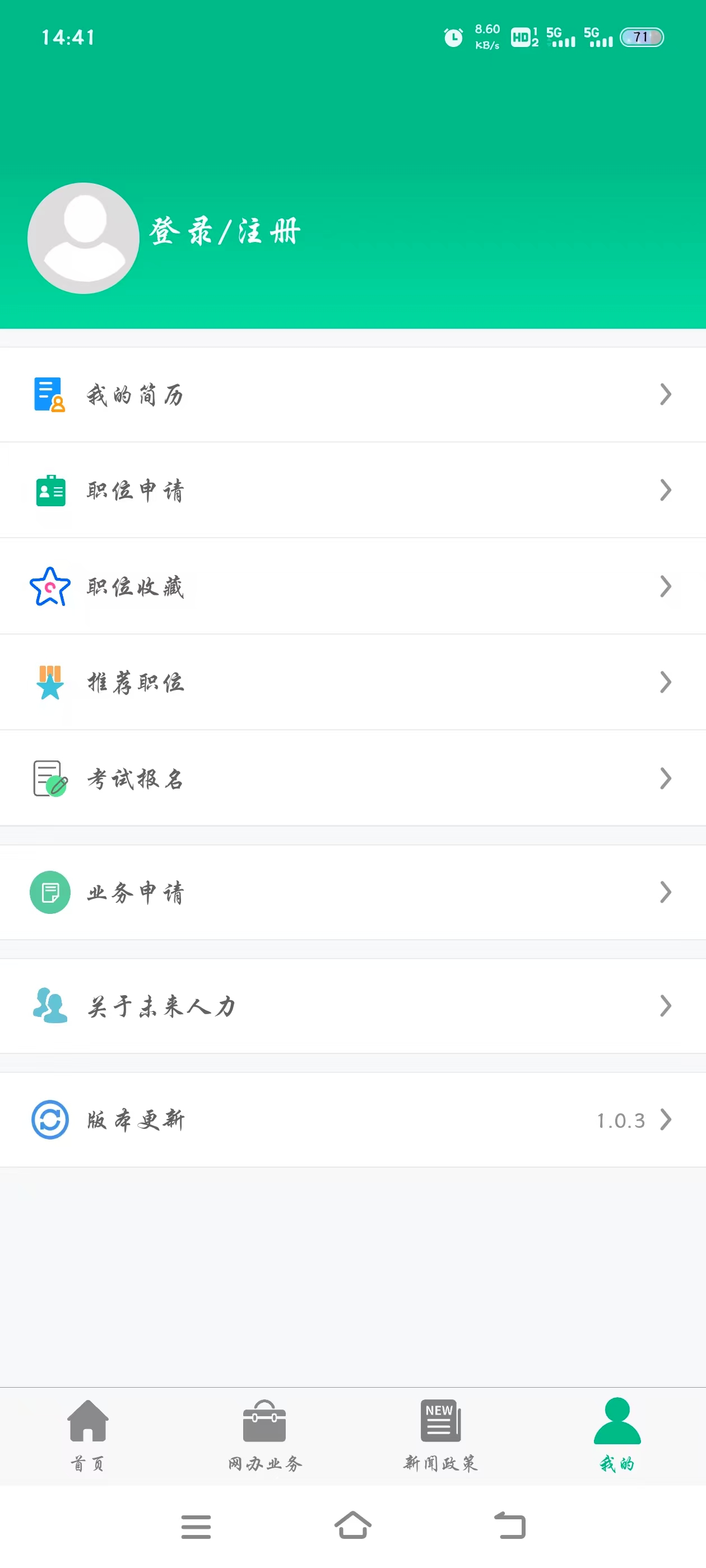
Task: Switch to the 首页 tab
Action: click(88, 1435)
